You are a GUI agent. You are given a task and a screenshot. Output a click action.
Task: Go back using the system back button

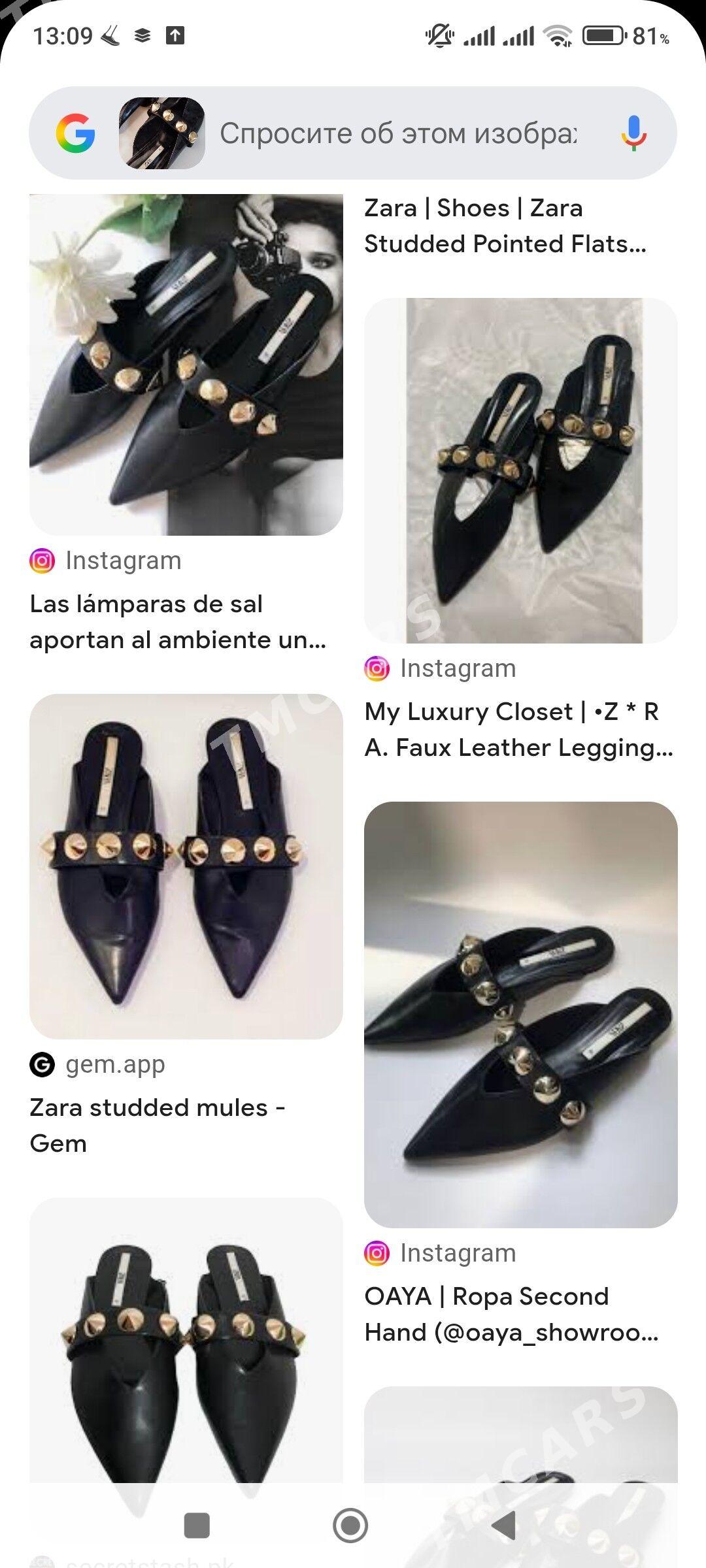[504, 1526]
